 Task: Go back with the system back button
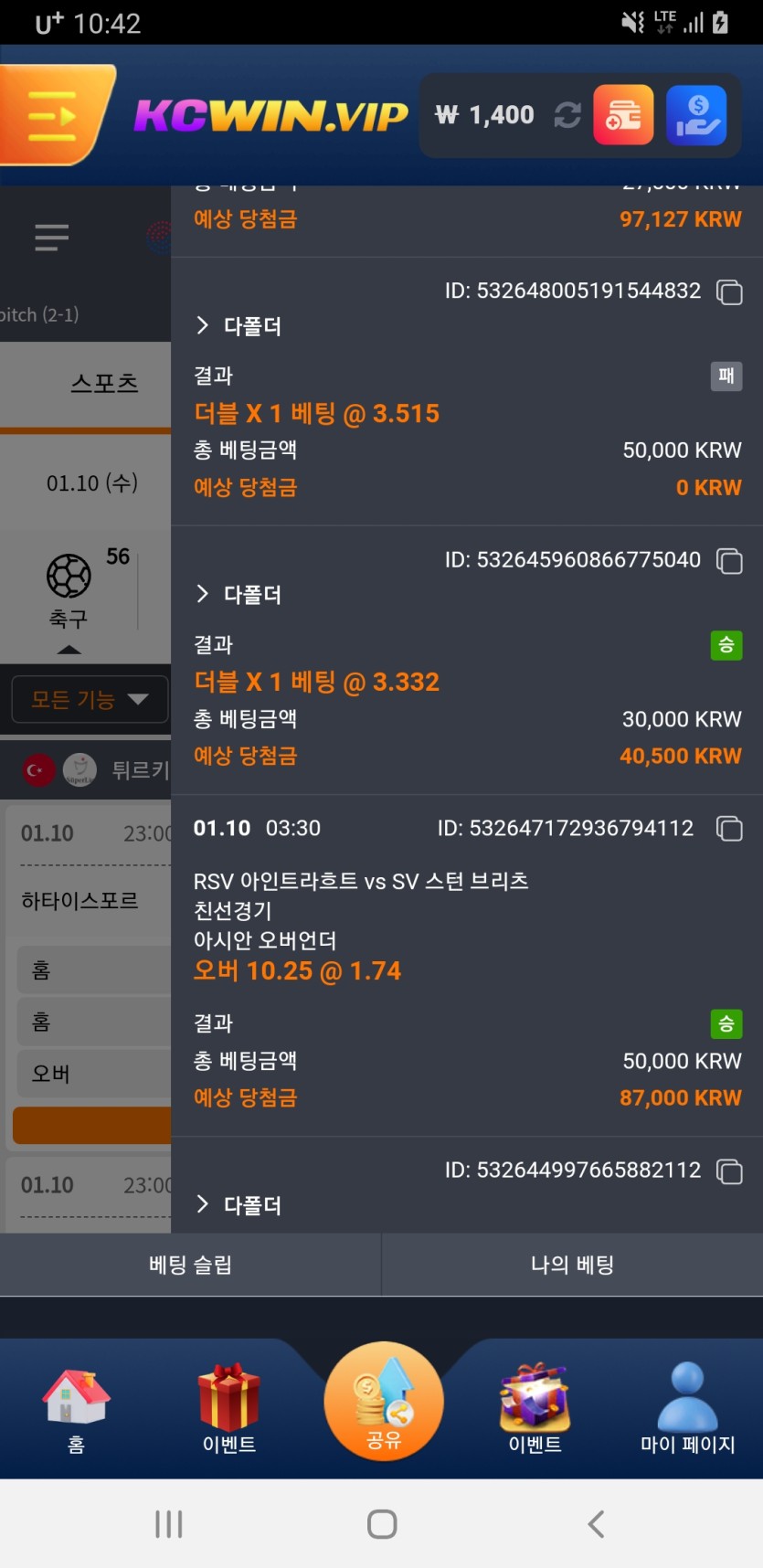596,1524
